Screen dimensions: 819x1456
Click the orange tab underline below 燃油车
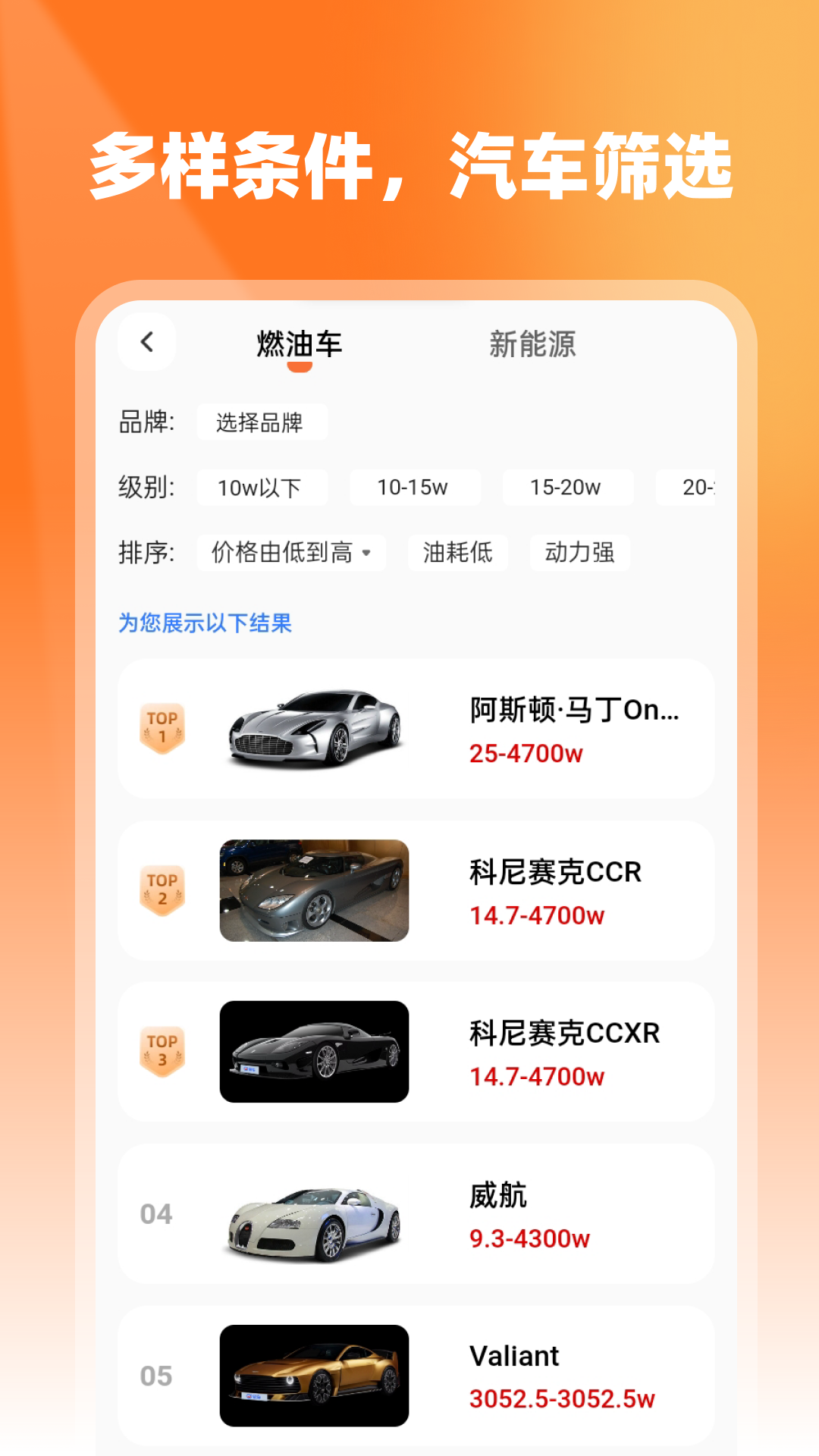pos(298,369)
